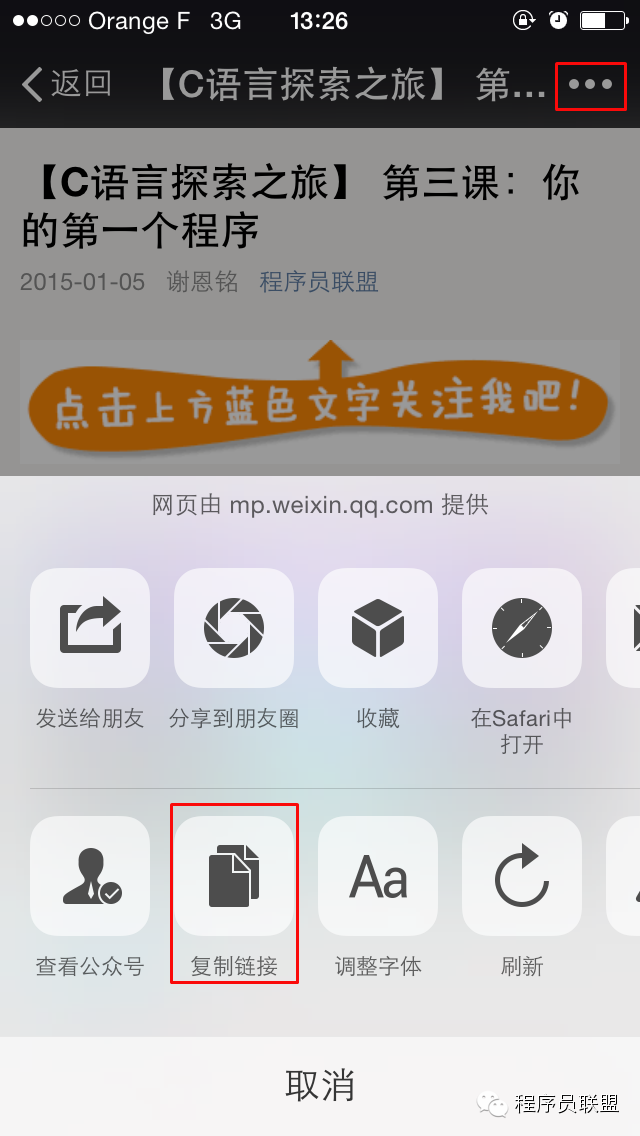Dismiss the share sheet with 取消
This screenshot has height=1136, width=640.
320,1085
